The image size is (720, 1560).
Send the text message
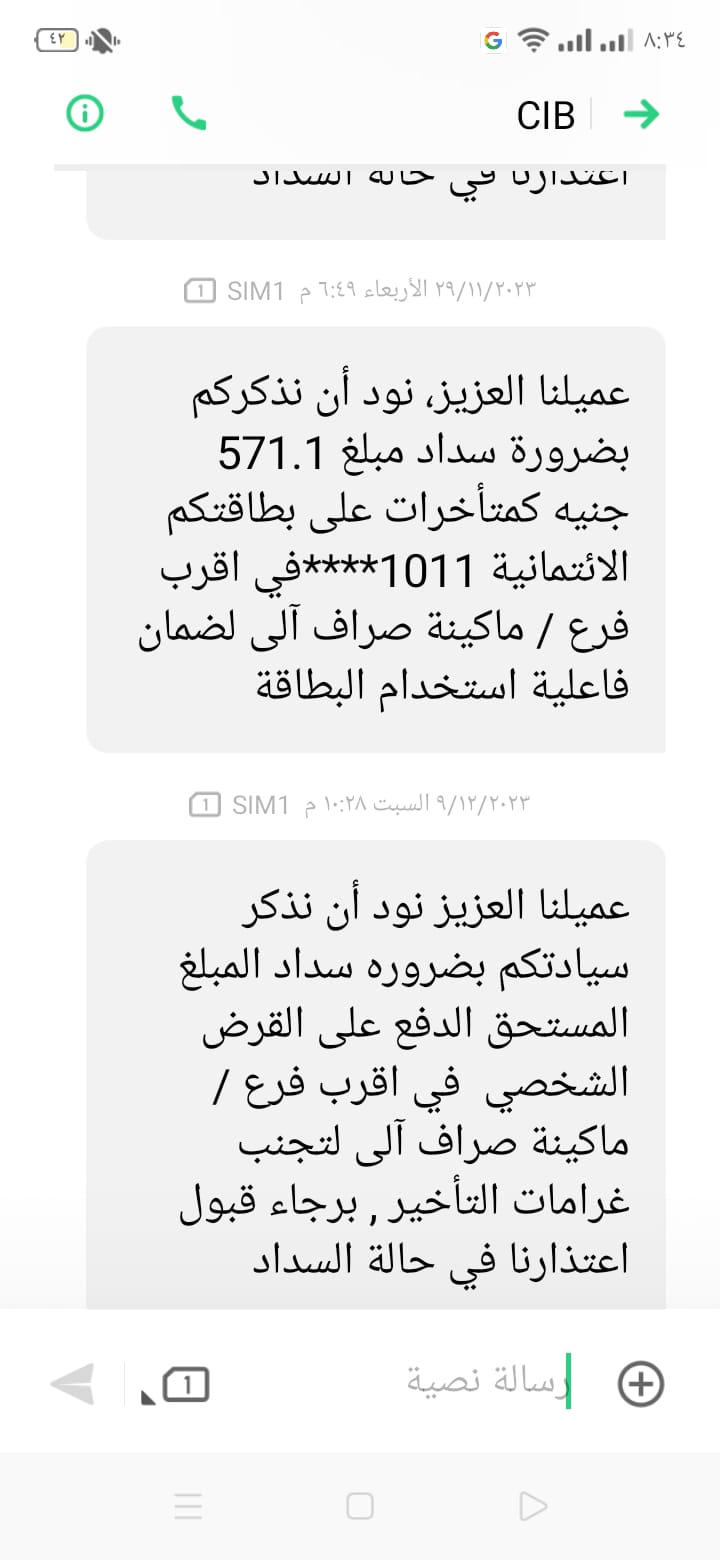pos(73,1384)
